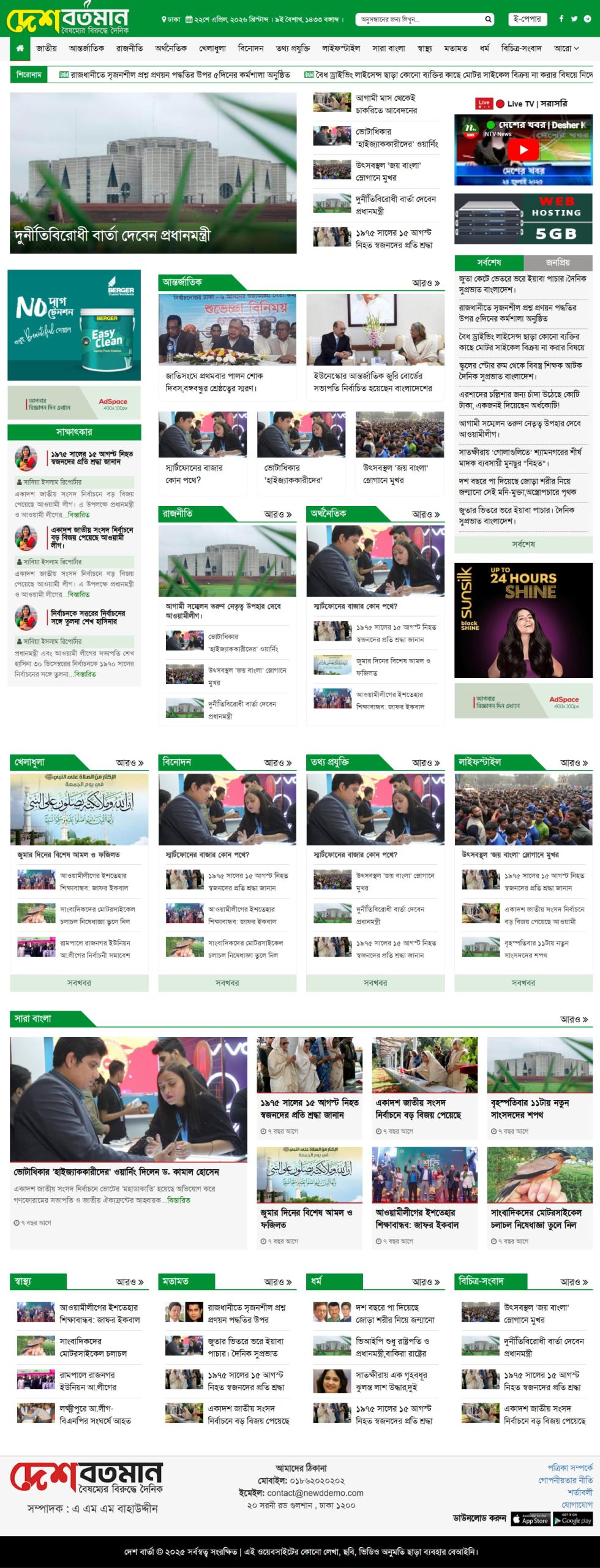Tap আরও link in সারা বাংলা section
Image resolution: width=600 pixels, height=1568 pixels.
click(x=574, y=1019)
